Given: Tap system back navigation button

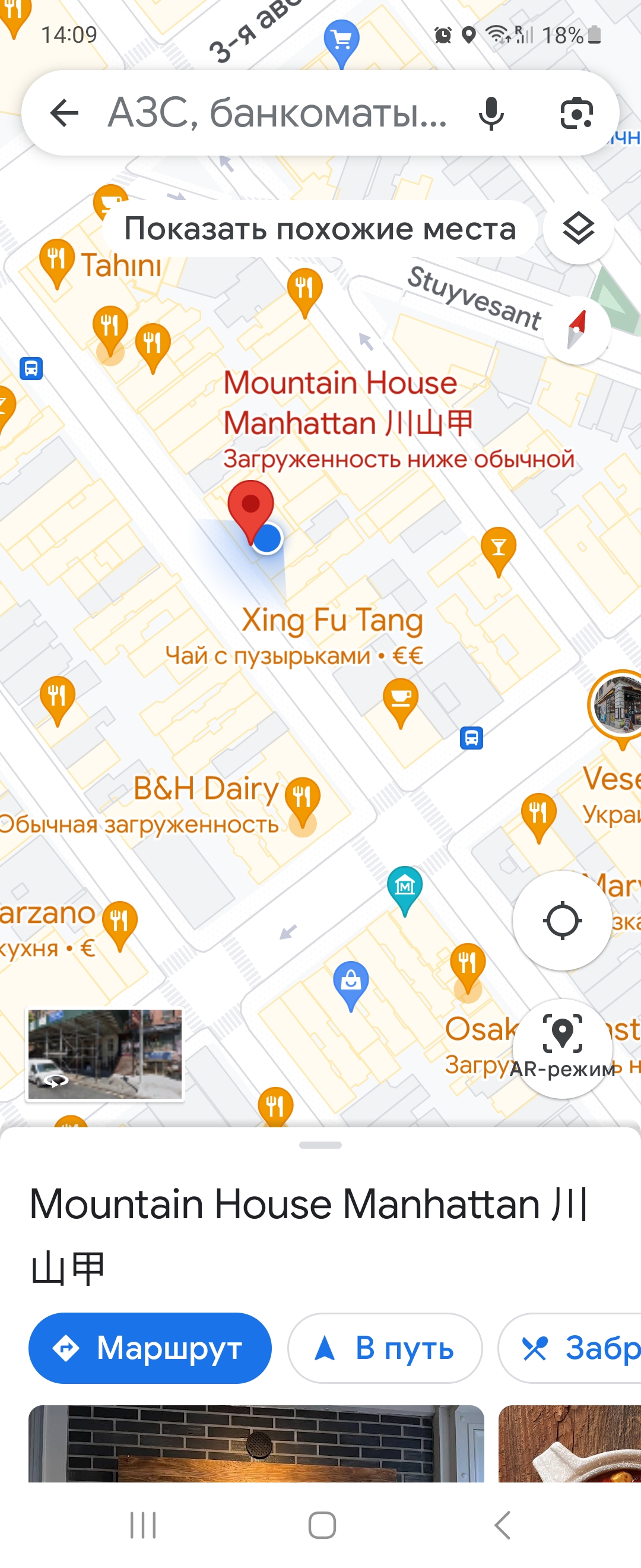Looking at the screenshot, I should point(502,1525).
